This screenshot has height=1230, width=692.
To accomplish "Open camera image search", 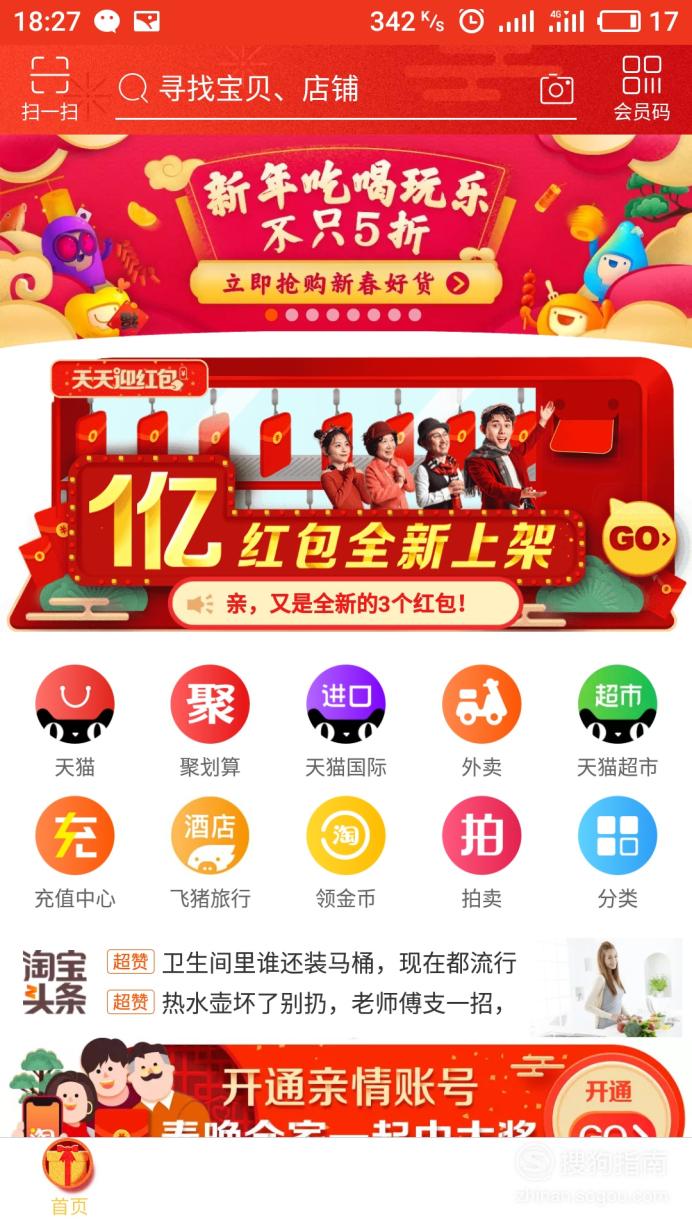I will click(557, 90).
